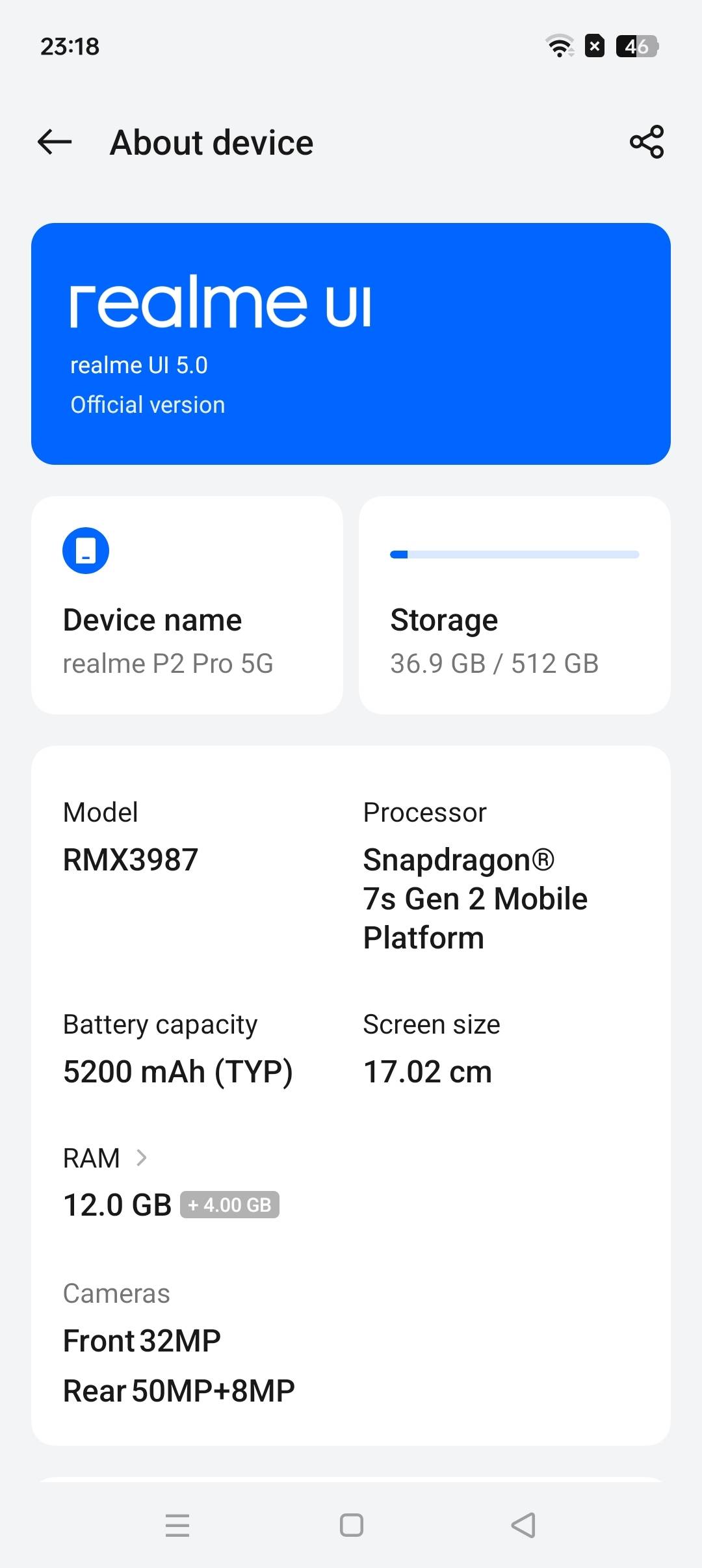Screen dimensions: 702x1568
Task: Tap the home button in the navigation bar
Action: (350, 1526)
